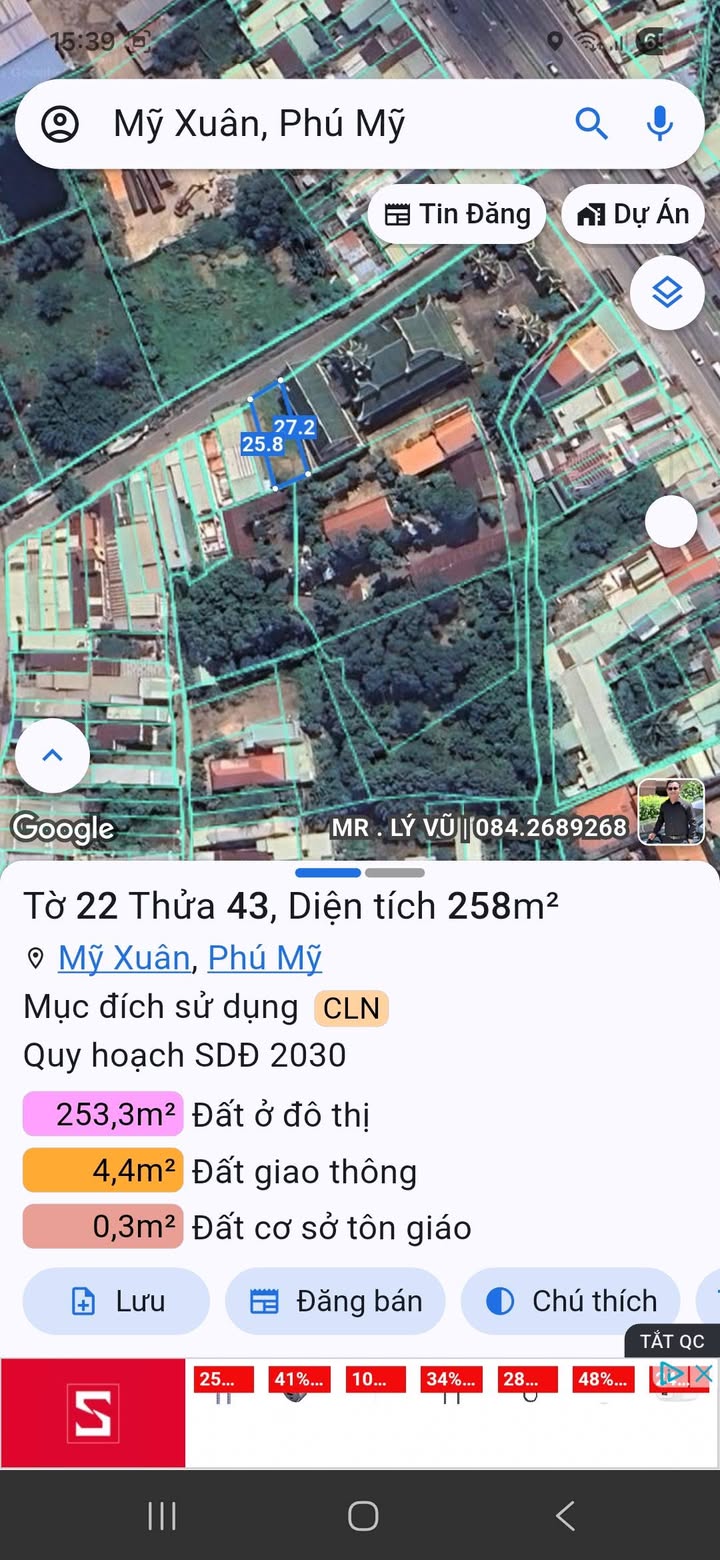Open recent apps from the navigation bar

161,1516
